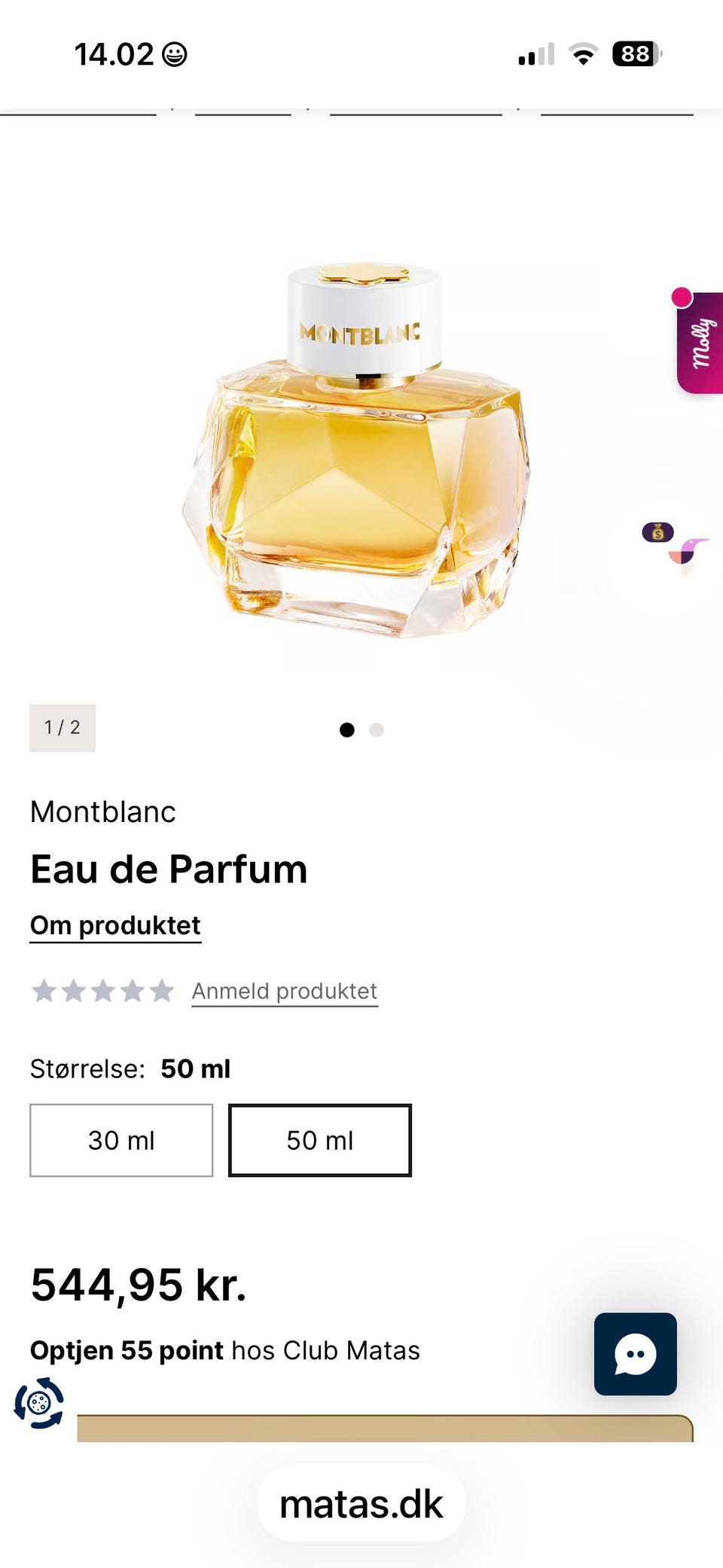The height and width of the screenshot is (1568, 723).
Task: Open the Molly side tab
Action: [x=701, y=343]
